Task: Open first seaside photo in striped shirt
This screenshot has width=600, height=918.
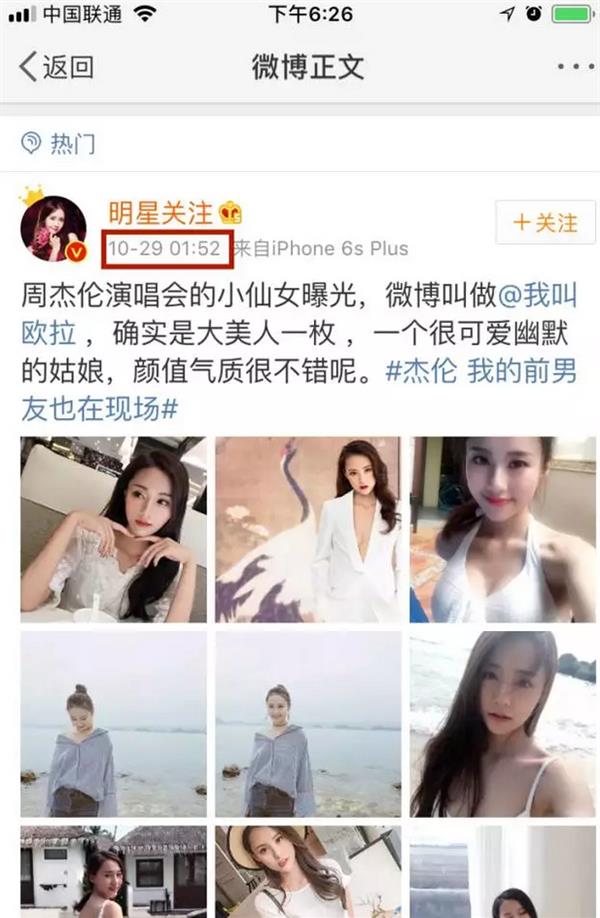Action: (113, 723)
